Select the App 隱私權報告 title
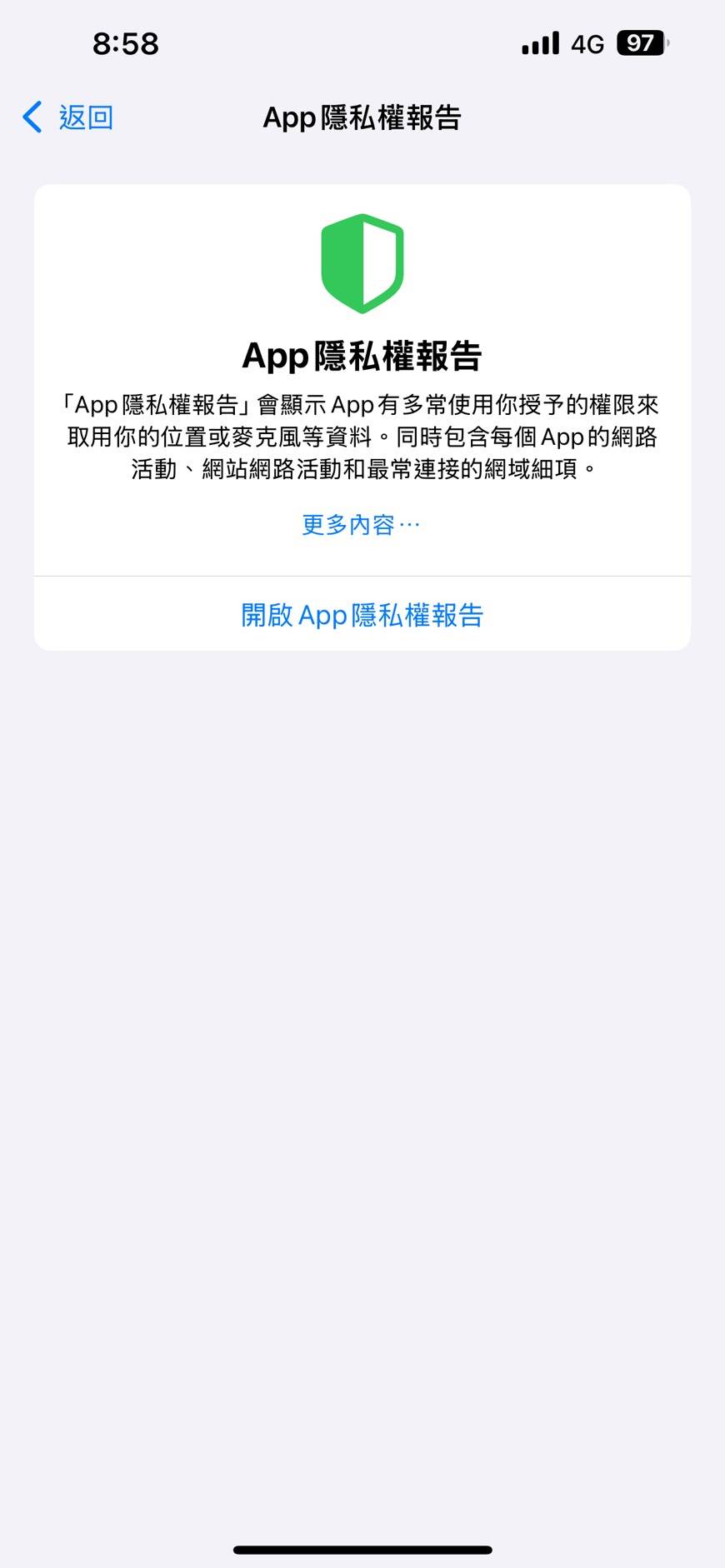Viewport: 725px width, 1568px height. 362,355
